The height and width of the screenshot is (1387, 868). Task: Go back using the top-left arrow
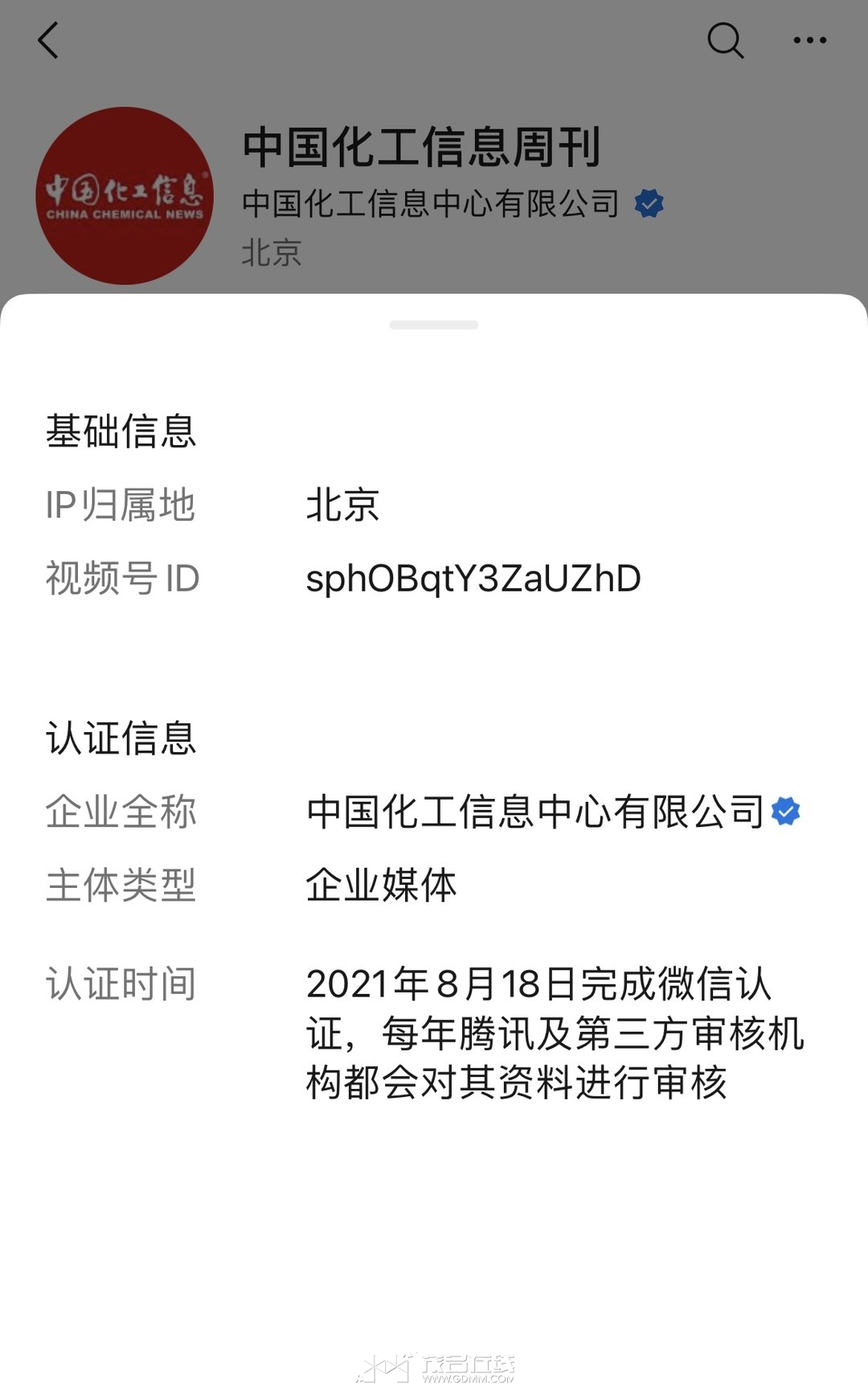tap(49, 40)
